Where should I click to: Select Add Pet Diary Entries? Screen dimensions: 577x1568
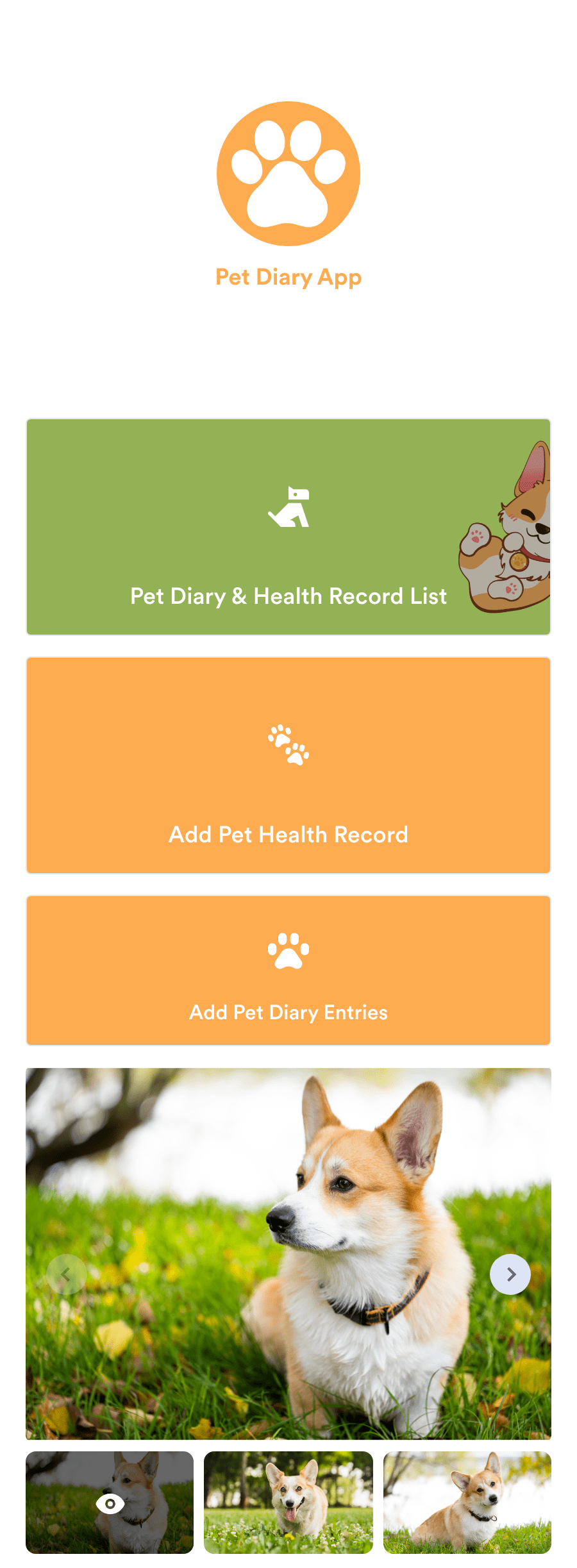288,1012
